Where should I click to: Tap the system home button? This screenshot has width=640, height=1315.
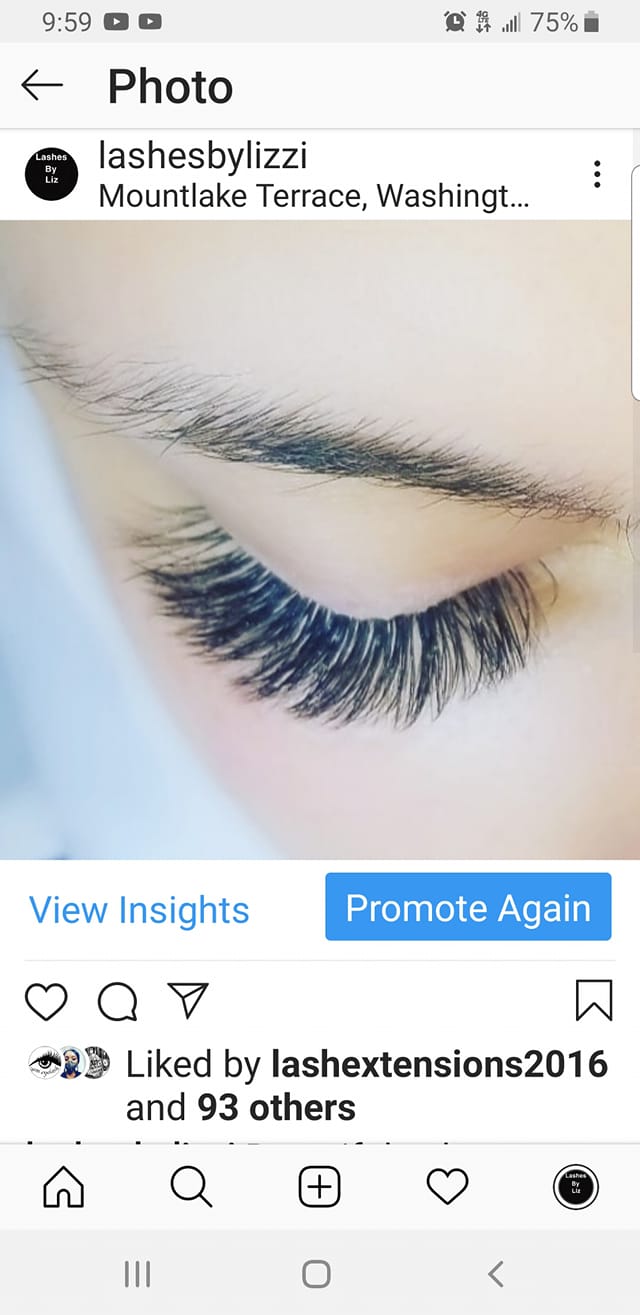(x=316, y=1273)
